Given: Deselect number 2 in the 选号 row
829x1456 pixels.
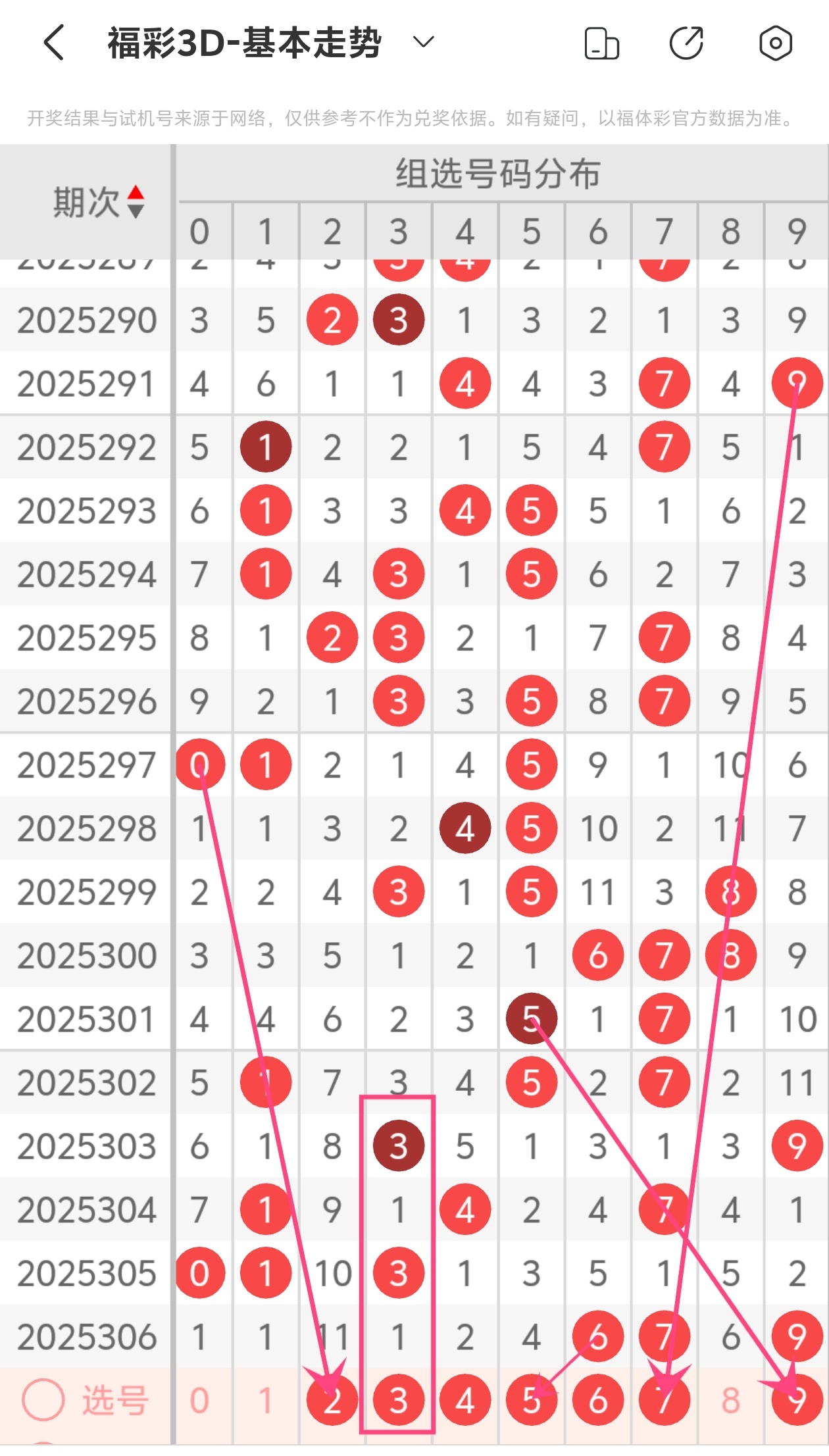Looking at the screenshot, I should tap(332, 1400).
